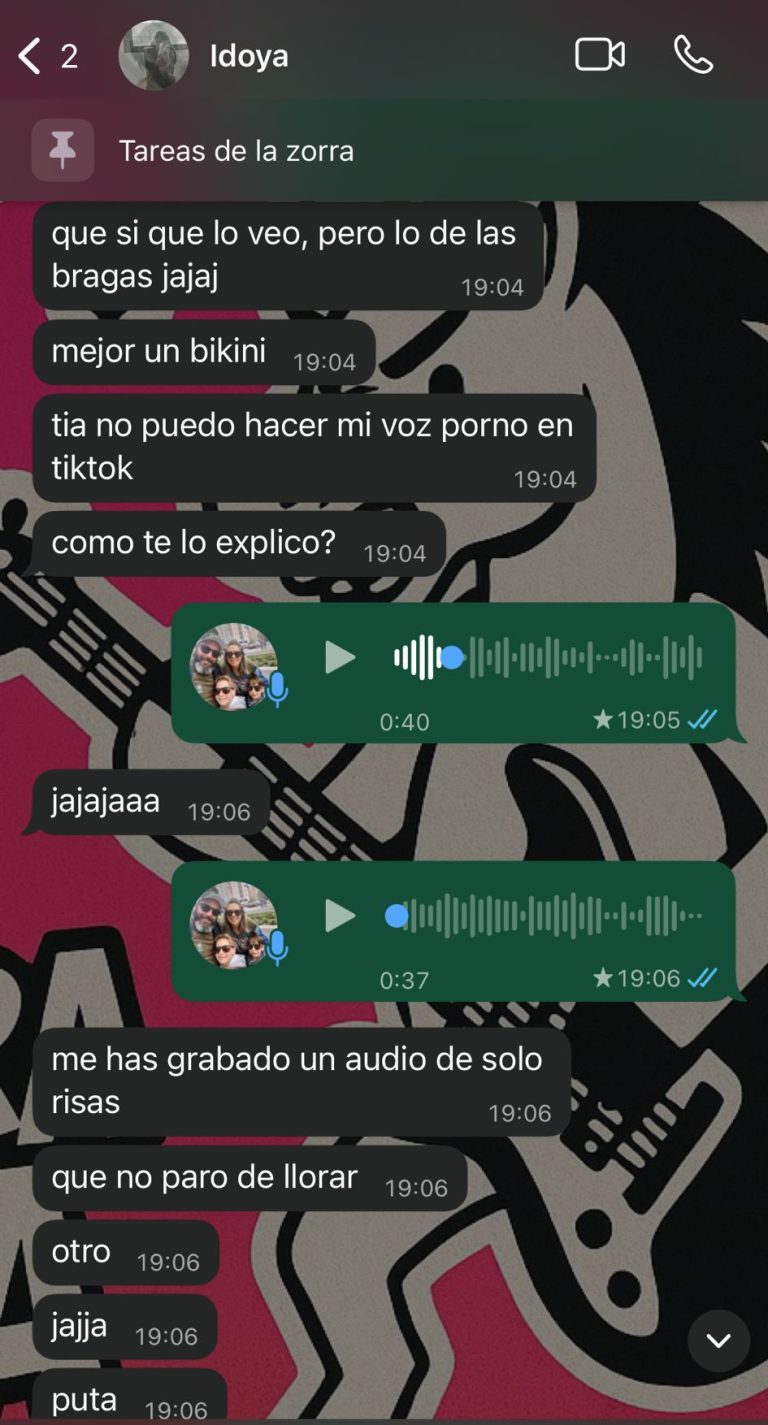Go back to the chat list
Screen dimensions: 768x1425
point(32,56)
